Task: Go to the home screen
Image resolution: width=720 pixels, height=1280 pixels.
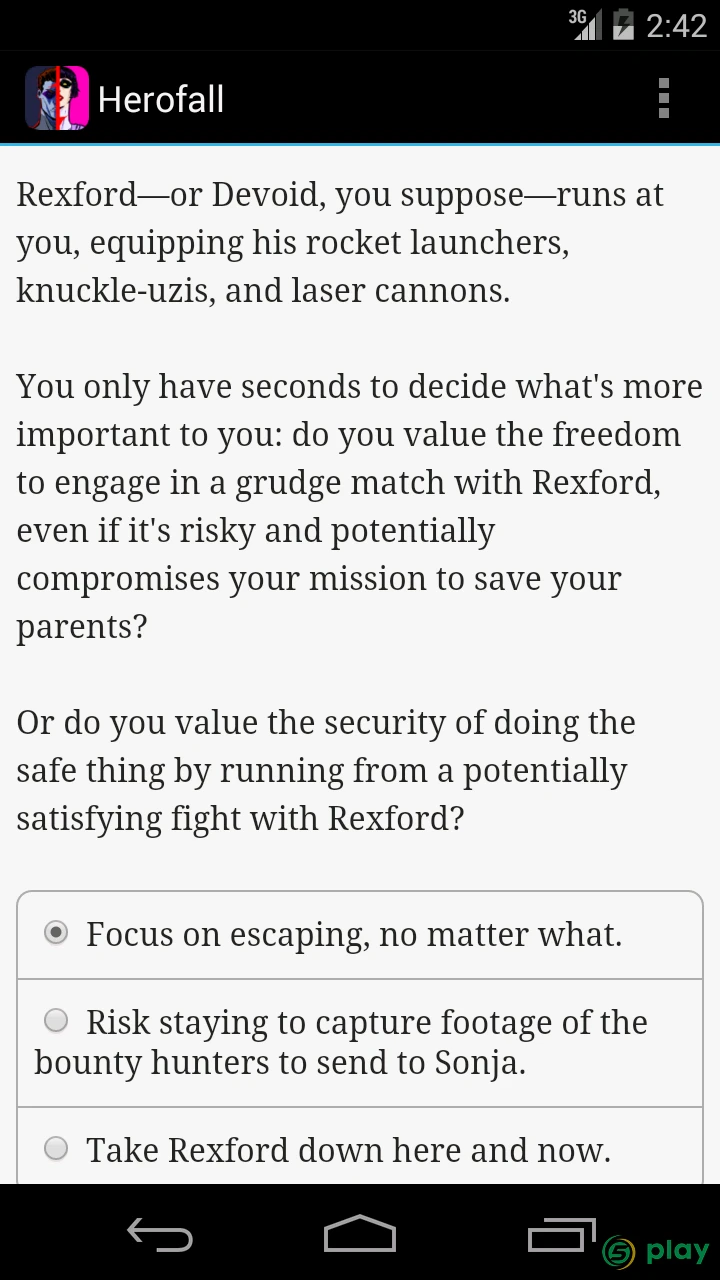Action: 360,1234
